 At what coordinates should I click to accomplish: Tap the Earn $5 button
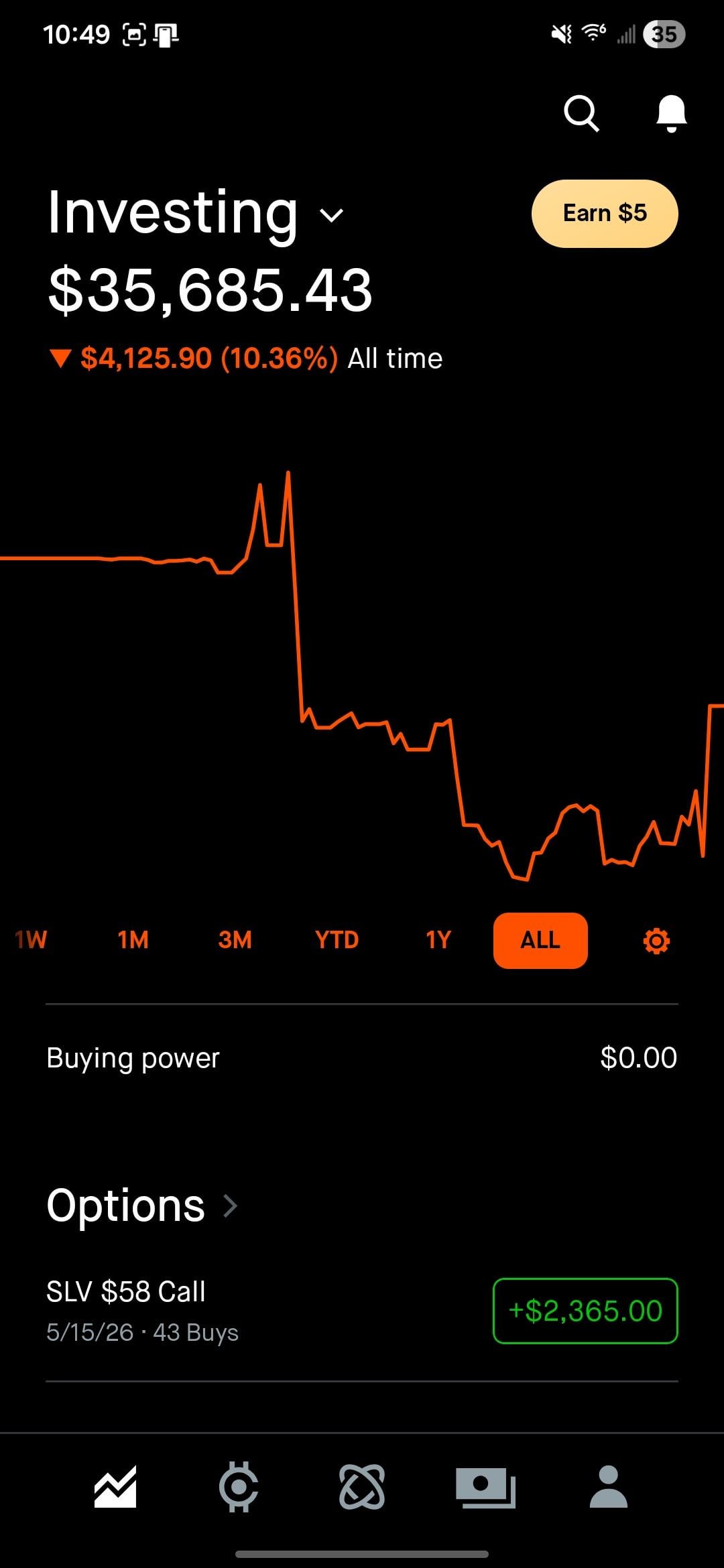(x=605, y=214)
